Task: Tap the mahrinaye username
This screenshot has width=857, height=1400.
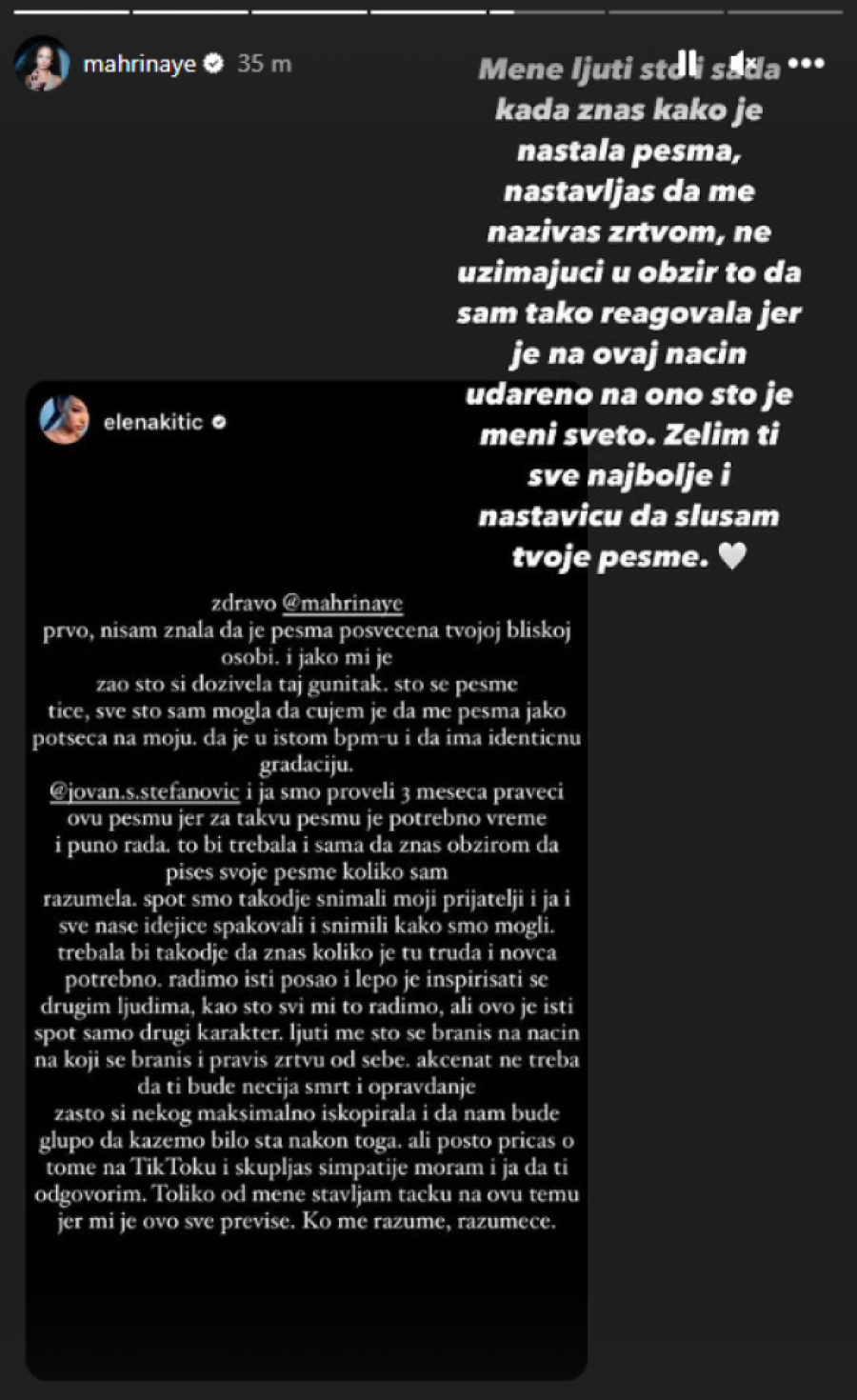Action: click(x=139, y=64)
